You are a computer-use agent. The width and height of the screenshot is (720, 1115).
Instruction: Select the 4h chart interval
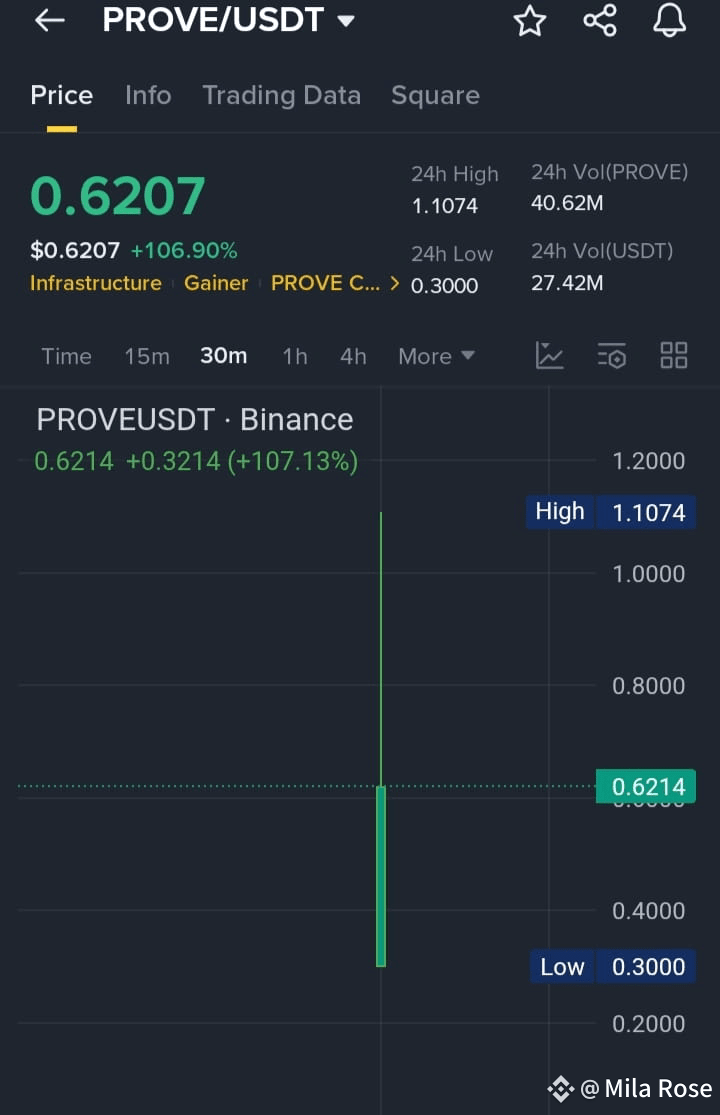[x=352, y=356]
